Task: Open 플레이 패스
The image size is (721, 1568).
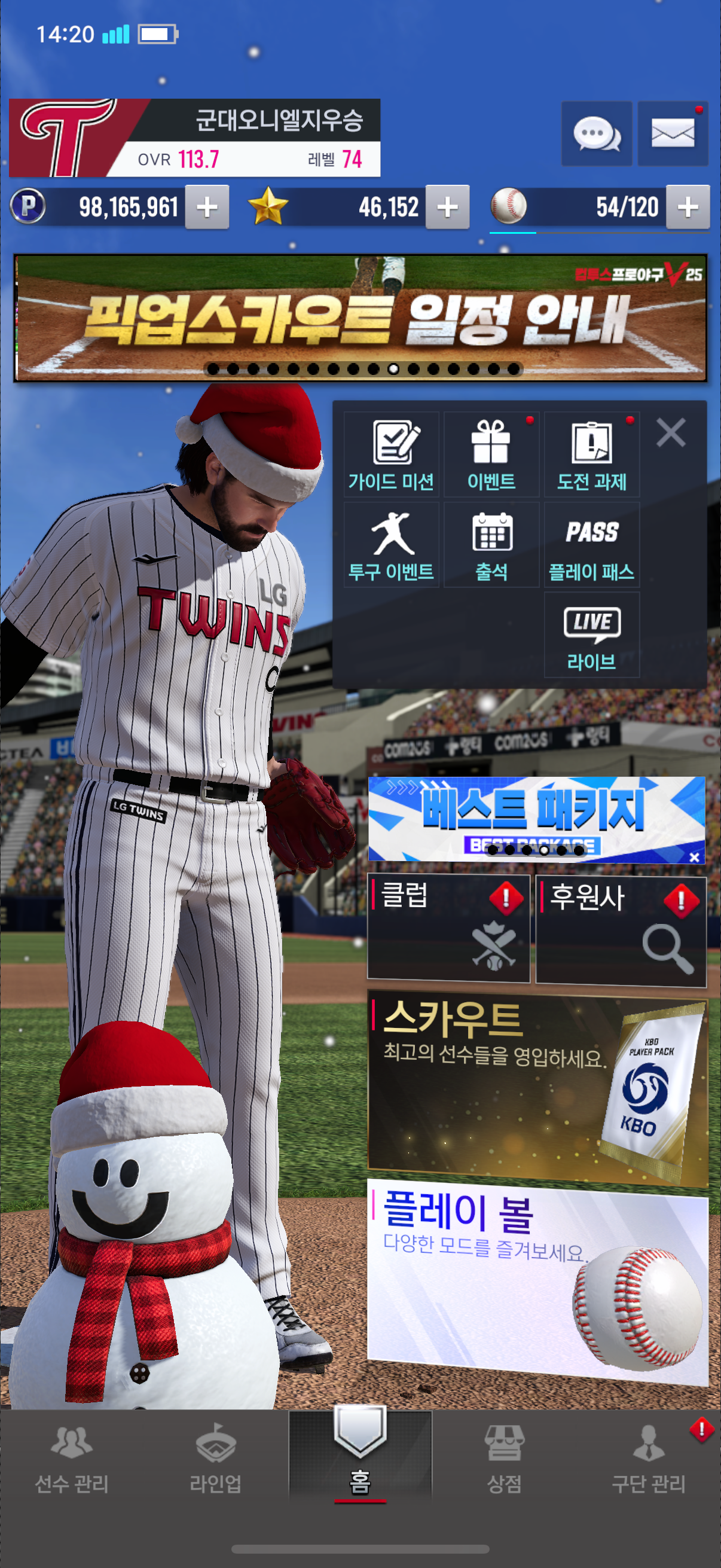Action: [591, 545]
